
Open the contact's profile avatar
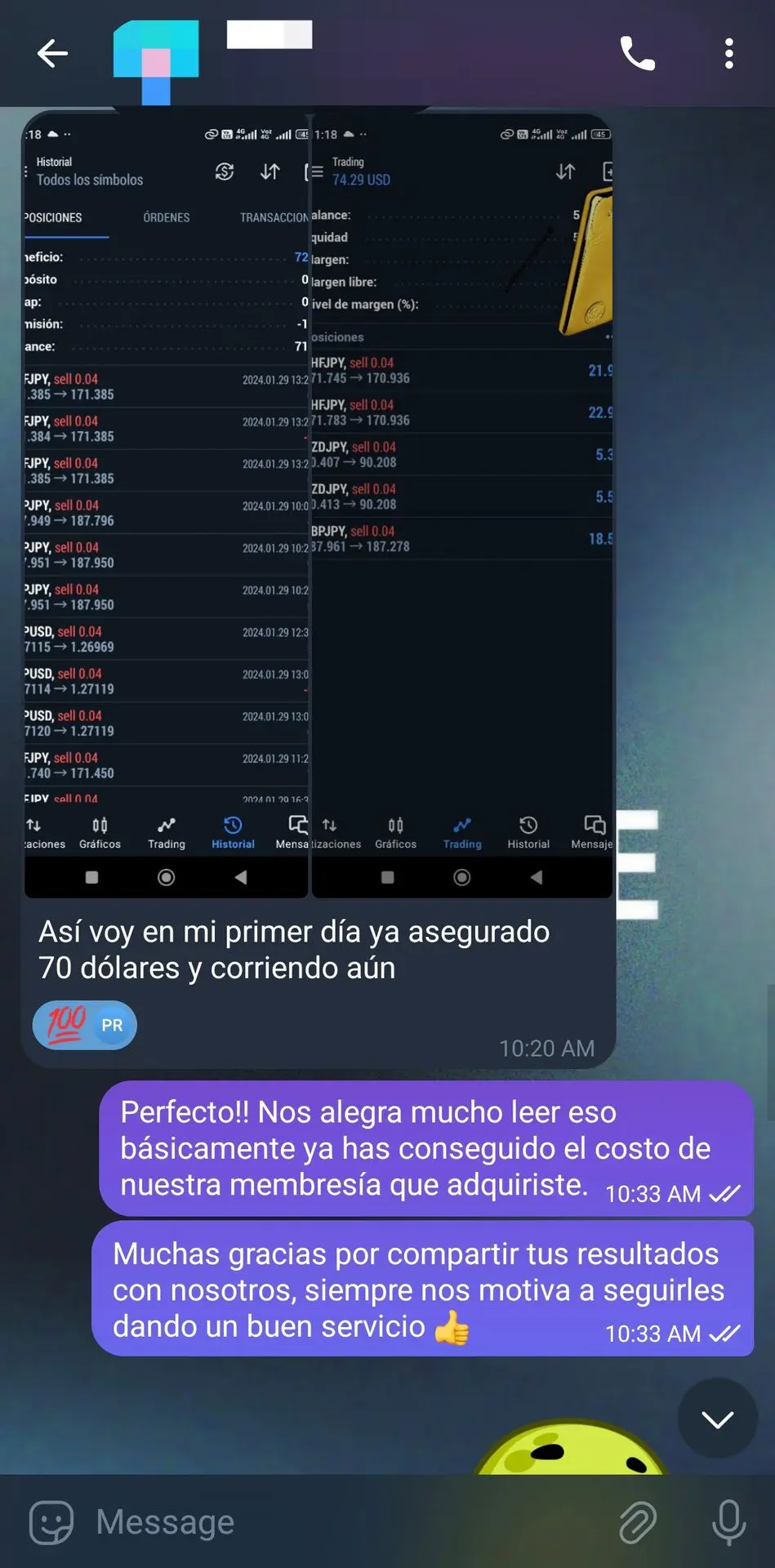(157, 59)
